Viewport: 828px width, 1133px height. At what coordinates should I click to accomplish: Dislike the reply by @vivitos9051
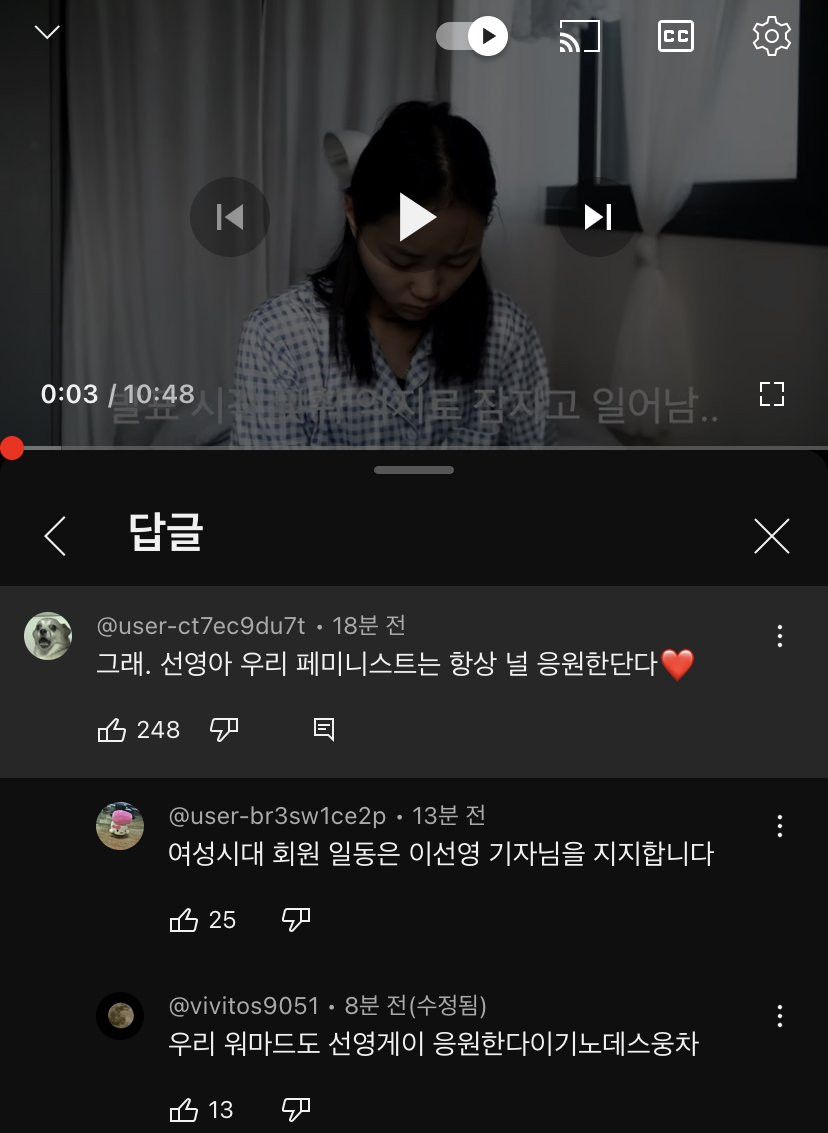click(296, 1109)
